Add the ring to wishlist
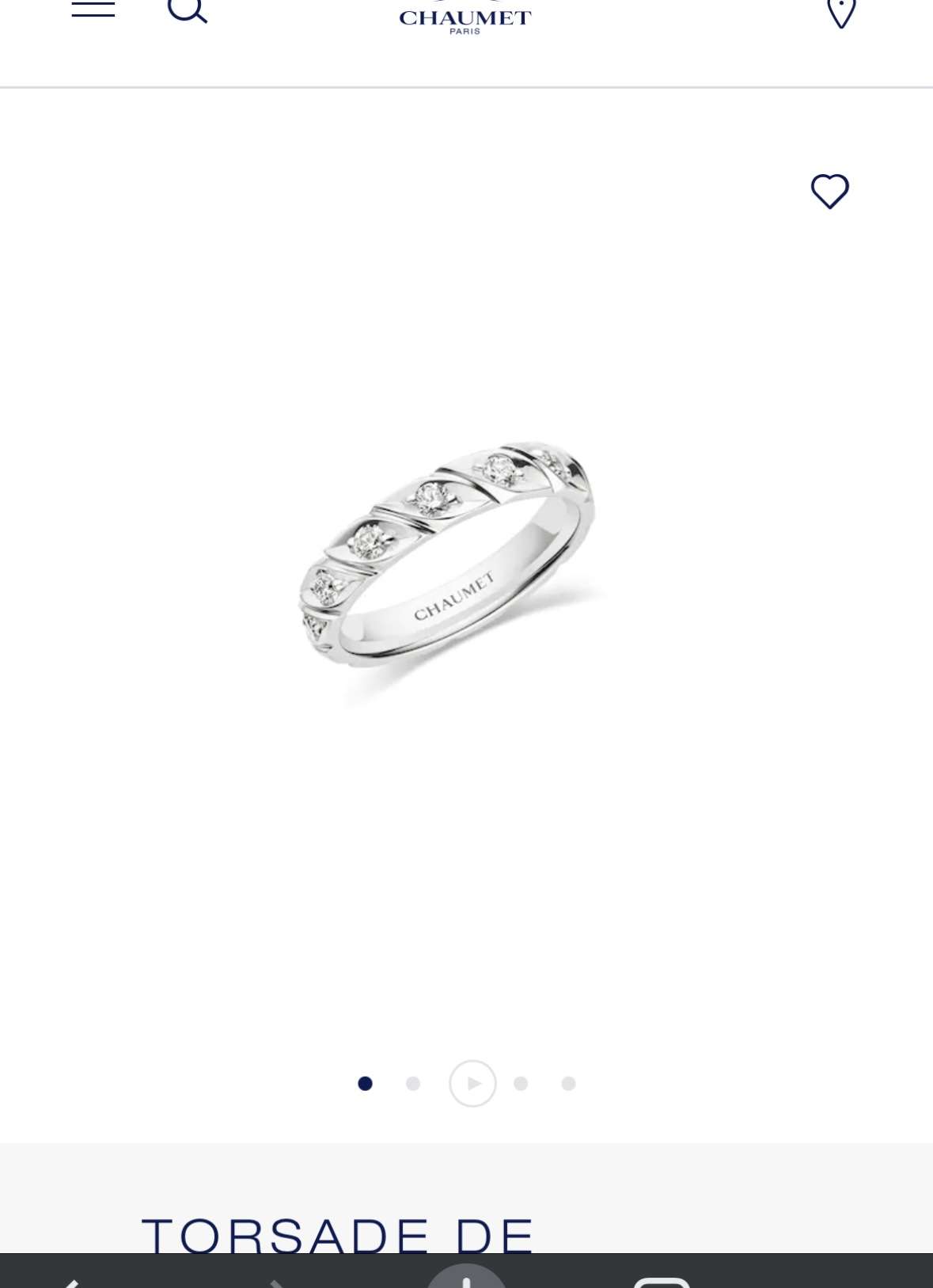This screenshot has height=1288, width=933. tap(829, 192)
